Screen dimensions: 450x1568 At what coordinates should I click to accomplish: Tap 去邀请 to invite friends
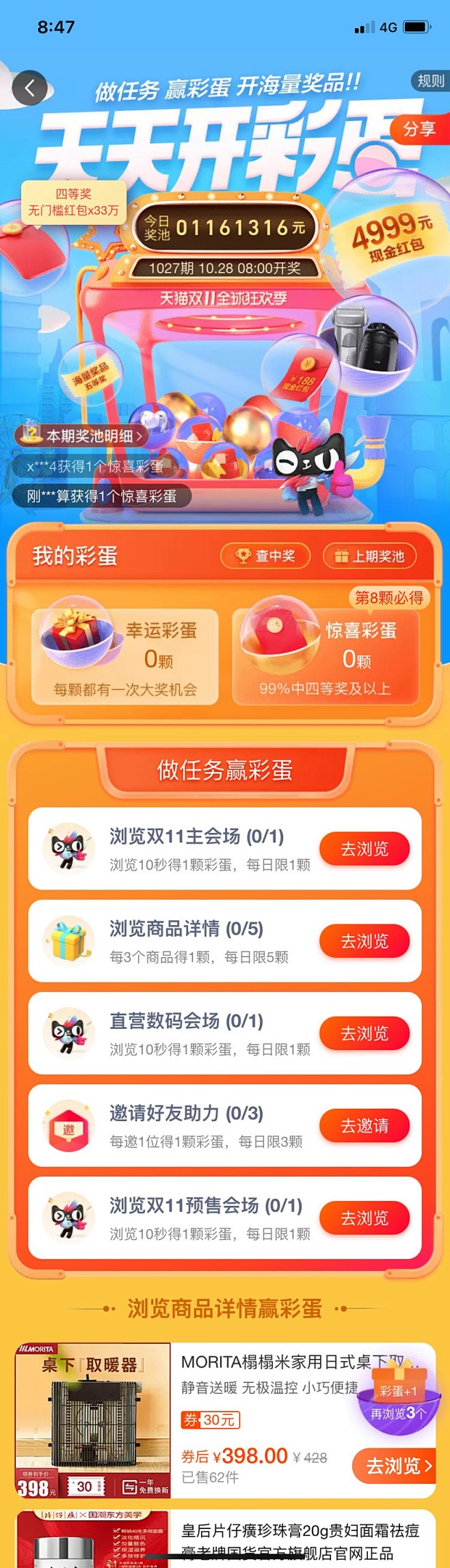click(x=364, y=1125)
